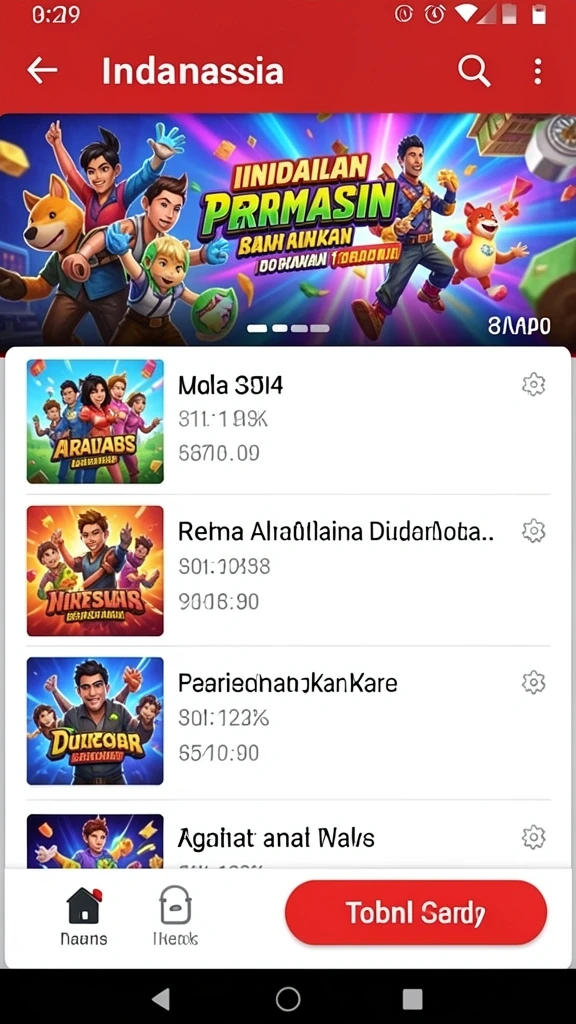Switch to the second bottom navigation tab
The image size is (576, 1024).
pyautogui.click(x=175, y=916)
